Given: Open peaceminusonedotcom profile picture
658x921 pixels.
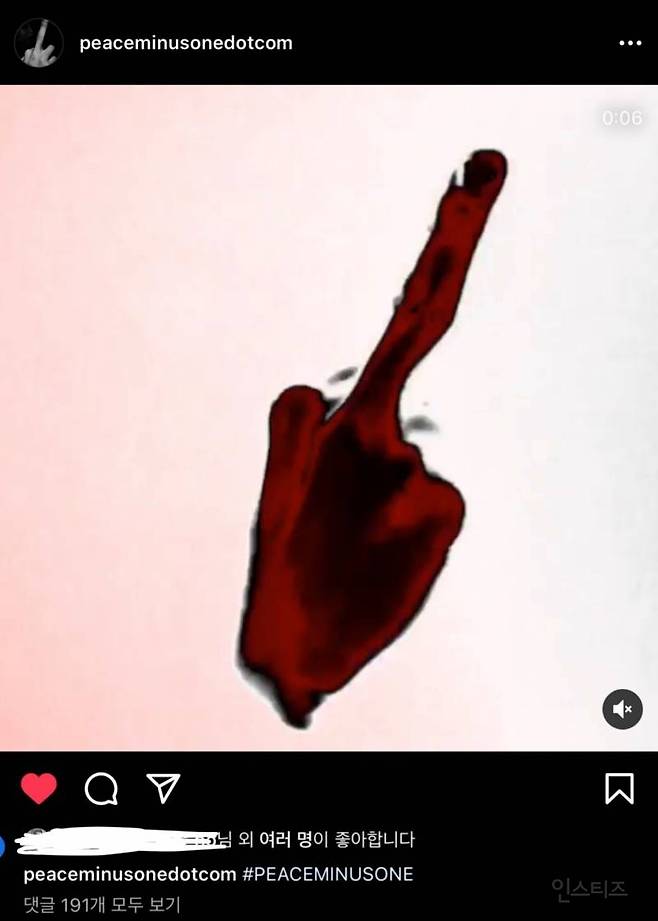Looking at the screenshot, I should point(38,43).
